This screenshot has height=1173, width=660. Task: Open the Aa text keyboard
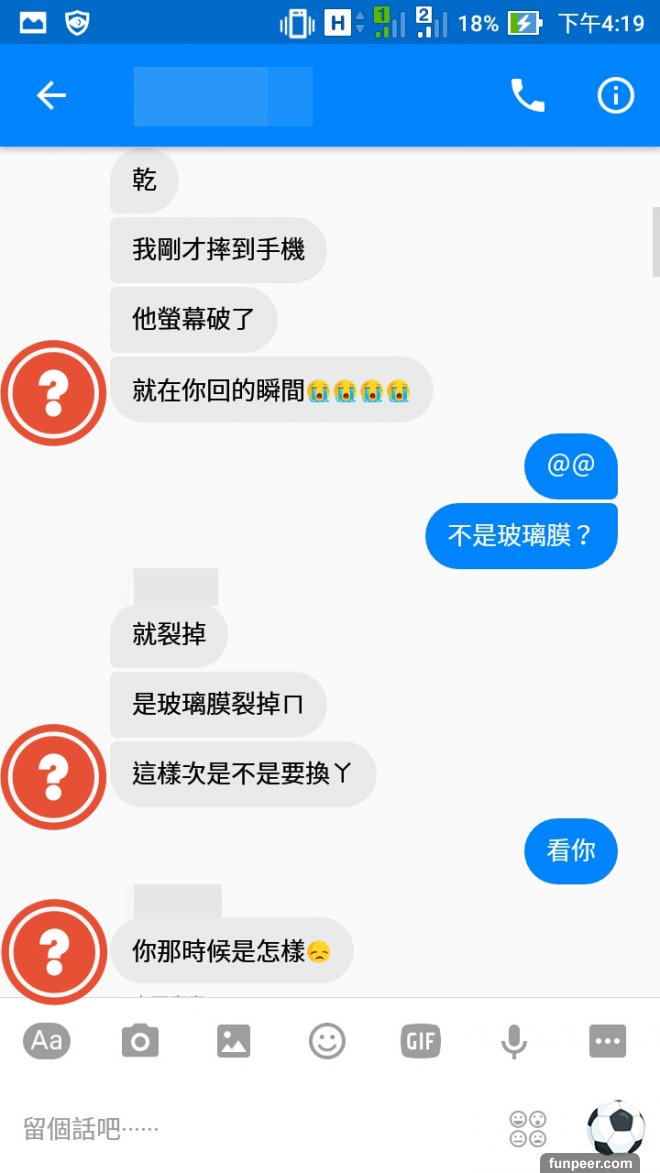click(x=47, y=1041)
